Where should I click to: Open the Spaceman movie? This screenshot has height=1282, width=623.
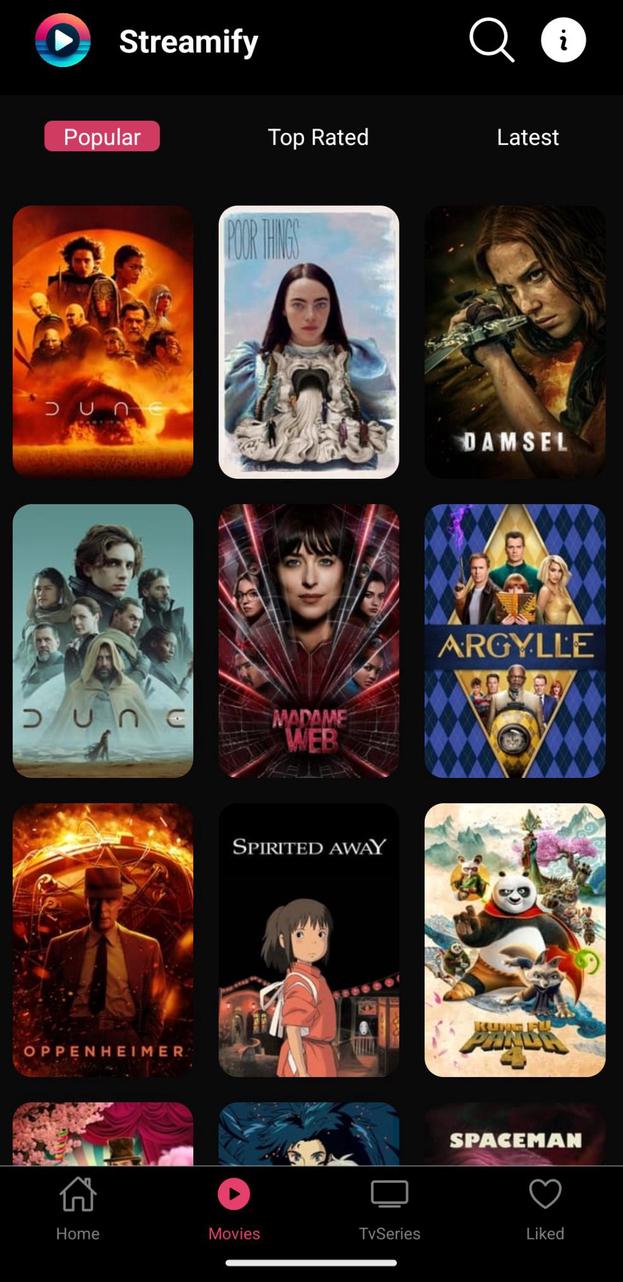[x=515, y=1135]
